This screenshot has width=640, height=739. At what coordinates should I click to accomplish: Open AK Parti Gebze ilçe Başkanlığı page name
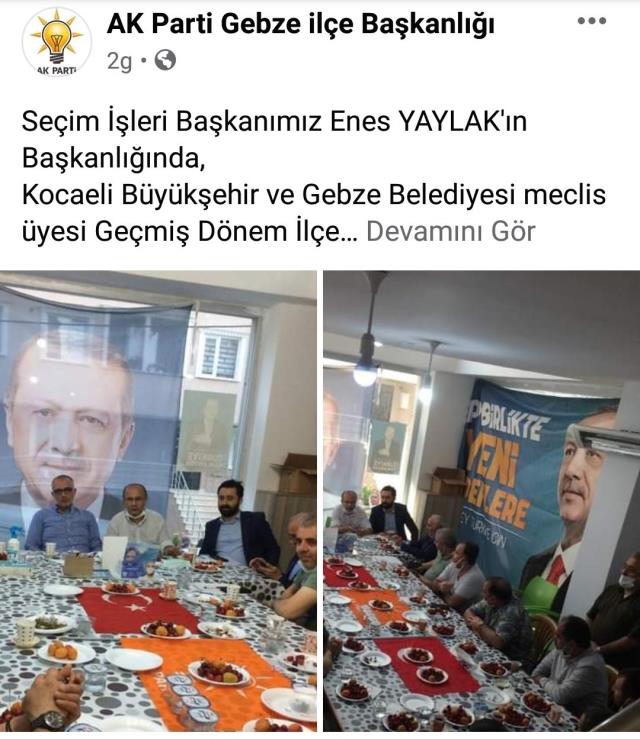[x=300, y=23]
